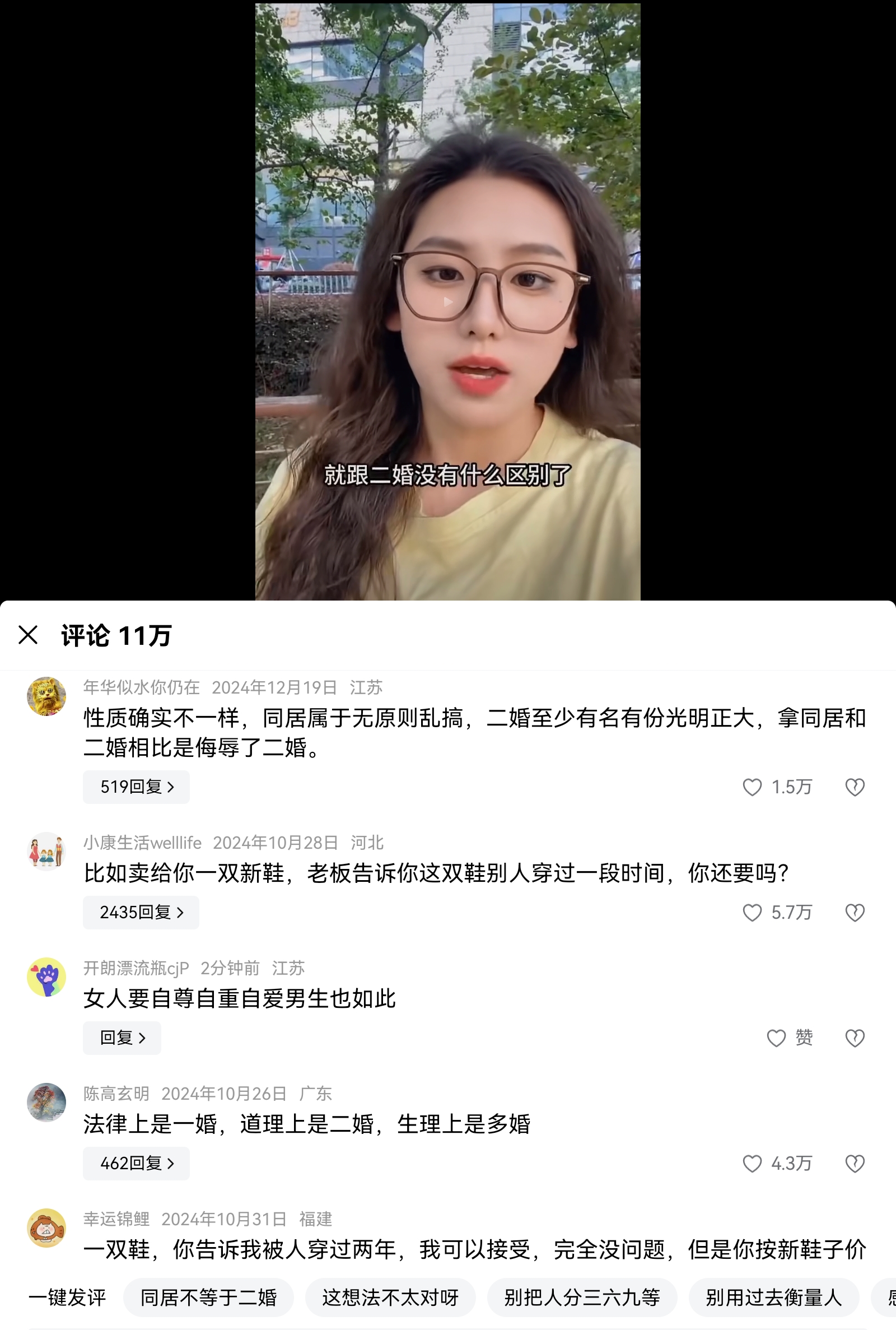Like the comment by 开朗漂流瓶cjP
Image resolution: width=896 pixels, height=1330 pixels.
[x=777, y=1039]
